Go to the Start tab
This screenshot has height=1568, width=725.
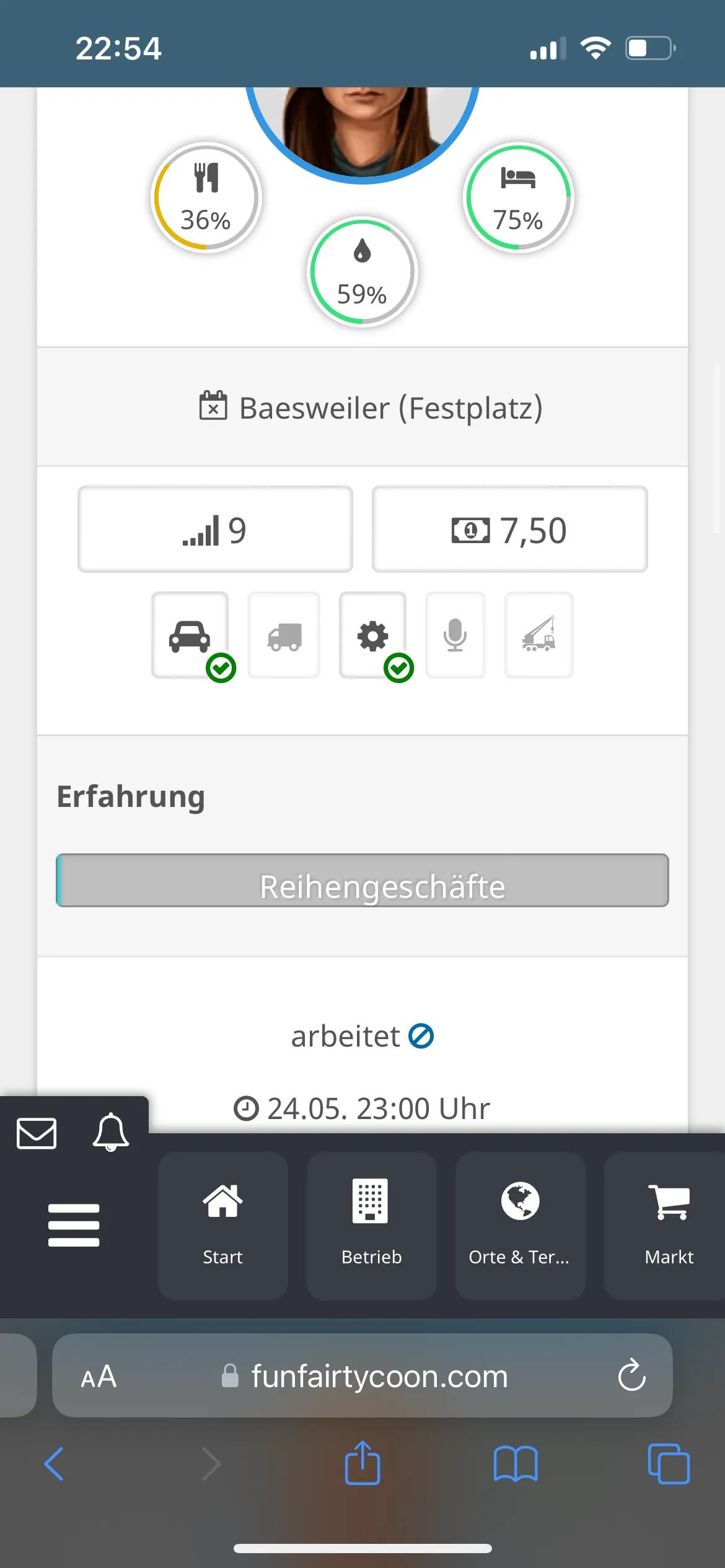222,1225
